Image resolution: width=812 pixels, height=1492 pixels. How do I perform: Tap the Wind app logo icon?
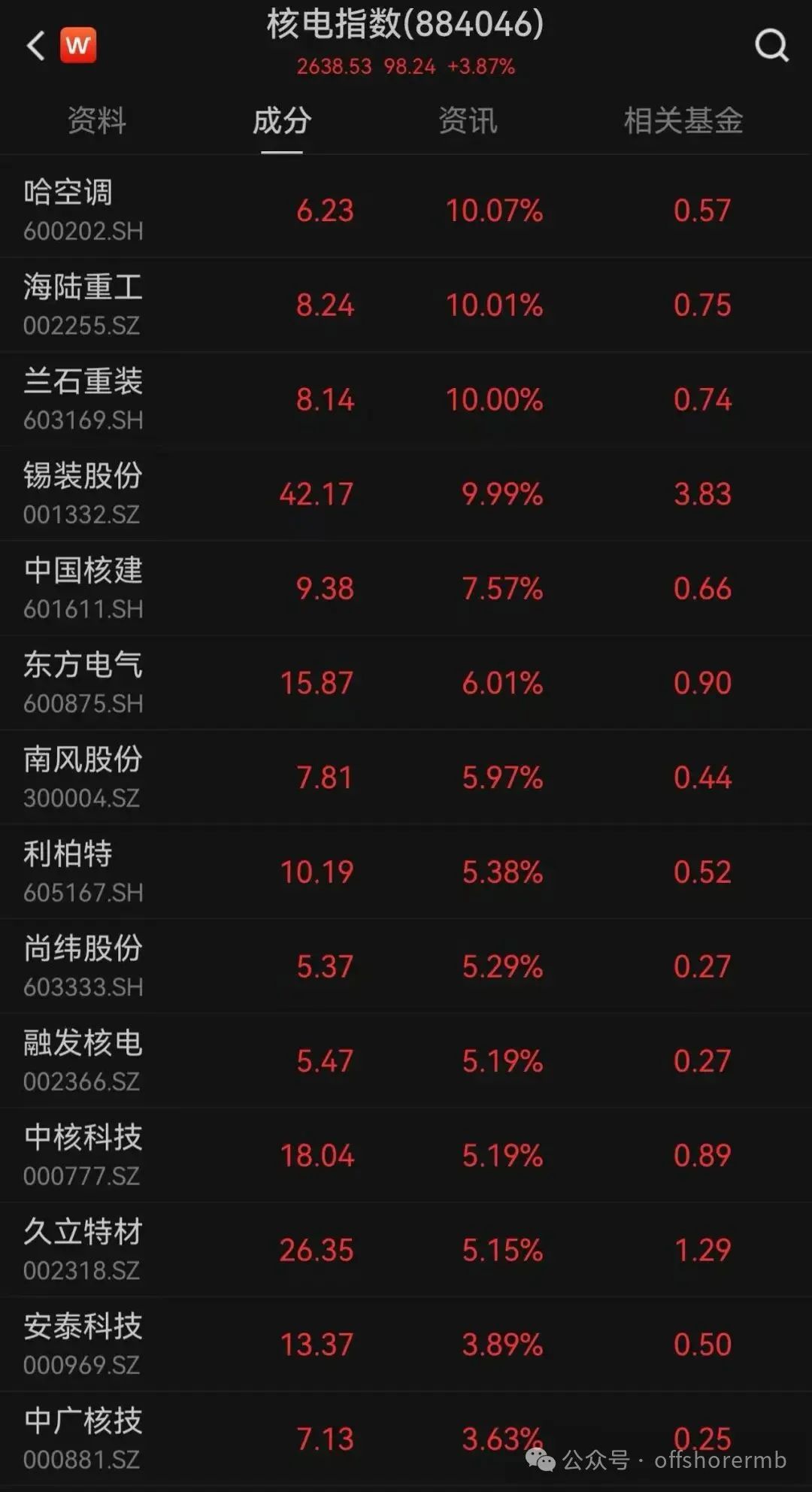77,47
